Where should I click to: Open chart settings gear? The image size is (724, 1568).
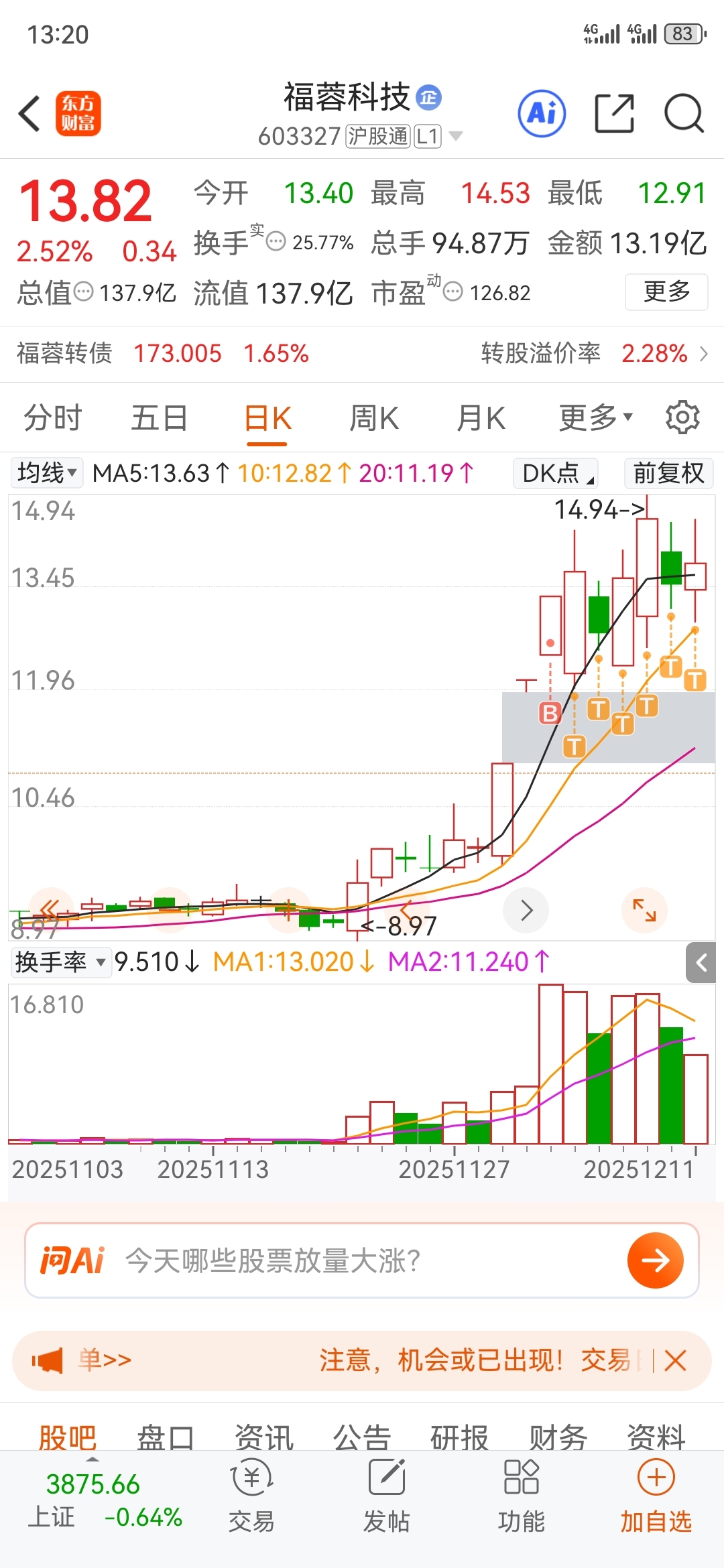click(x=682, y=418)
